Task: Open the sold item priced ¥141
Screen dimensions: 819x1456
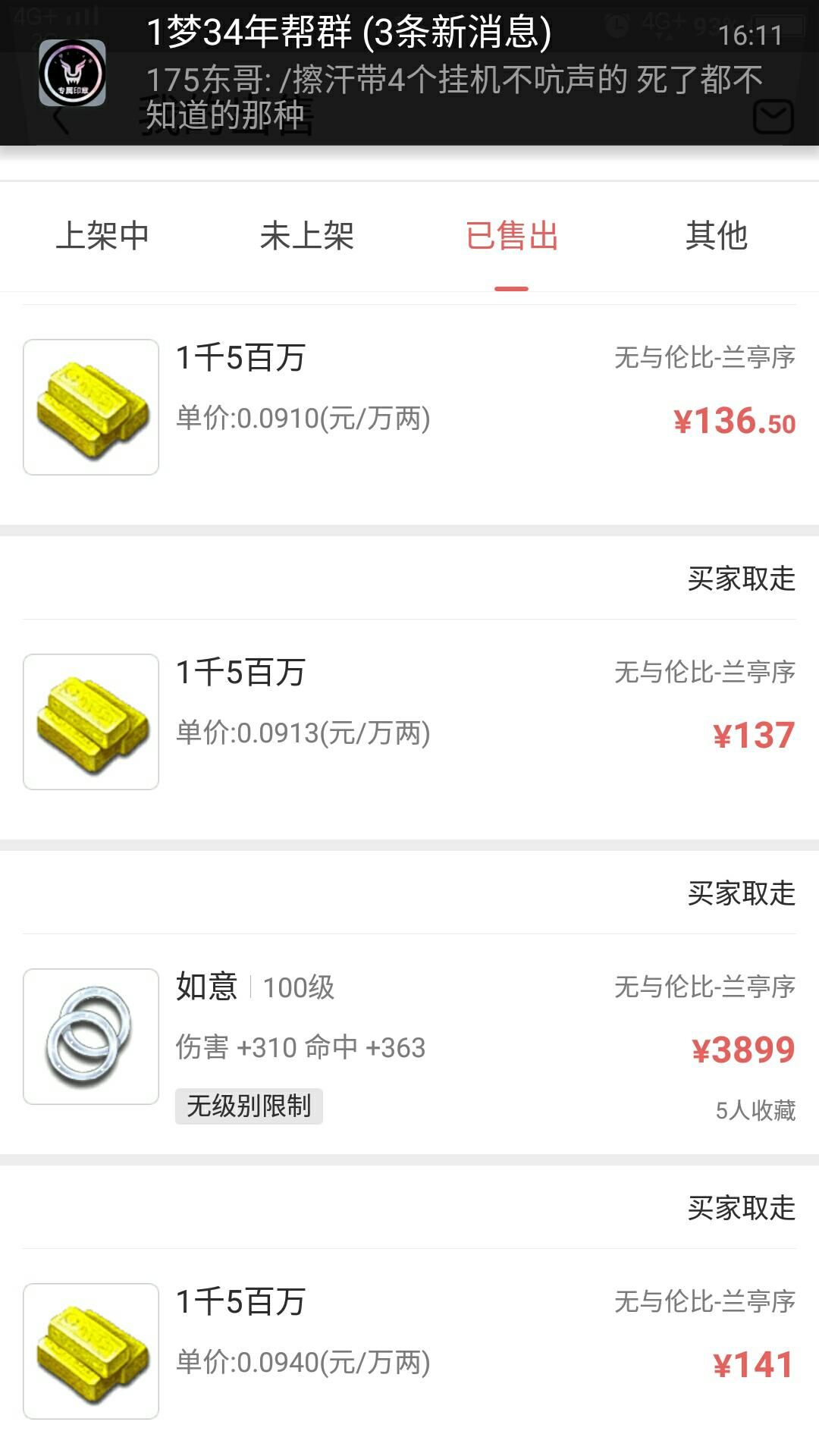Action: 409,1351
